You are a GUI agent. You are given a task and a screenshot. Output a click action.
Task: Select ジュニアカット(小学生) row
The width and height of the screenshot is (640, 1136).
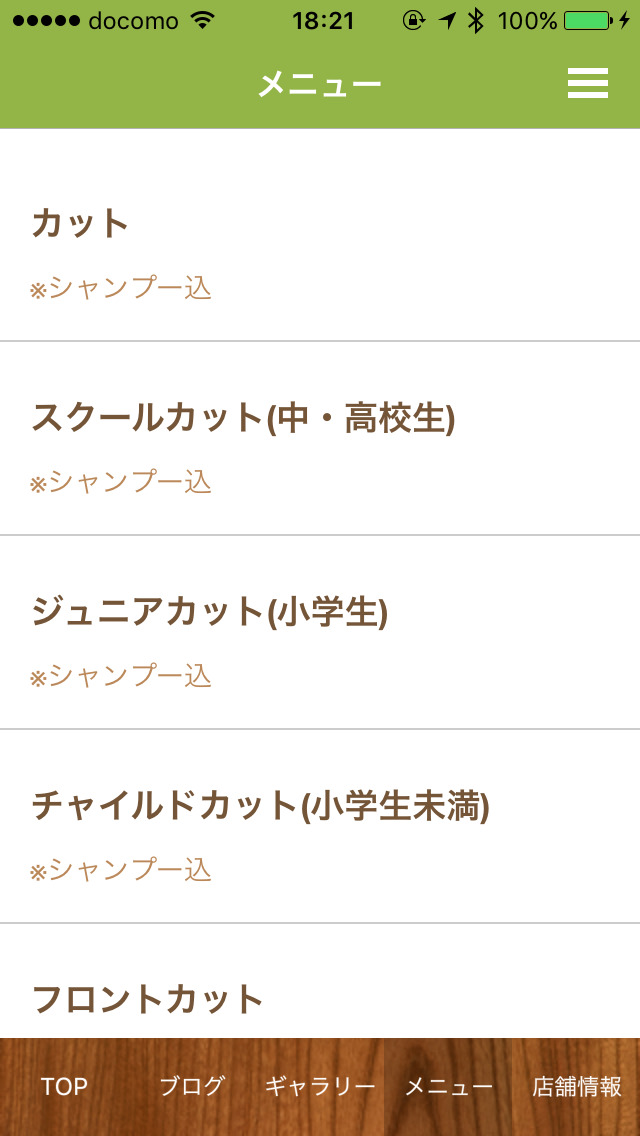(320, 634)
